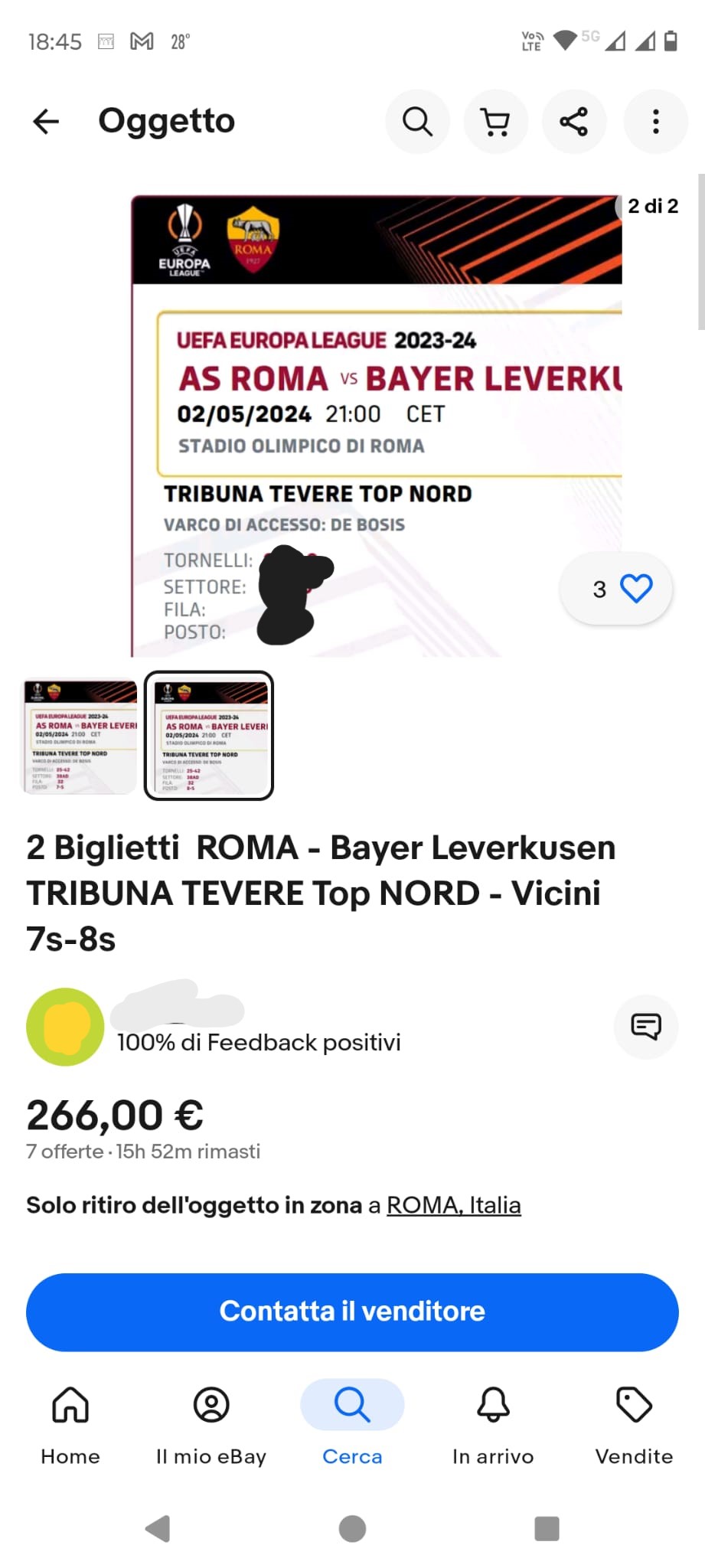Add listing to watchlist with heart
Image resolution: width=705 pixels, height=1568 pixels.
click(635, 588)
